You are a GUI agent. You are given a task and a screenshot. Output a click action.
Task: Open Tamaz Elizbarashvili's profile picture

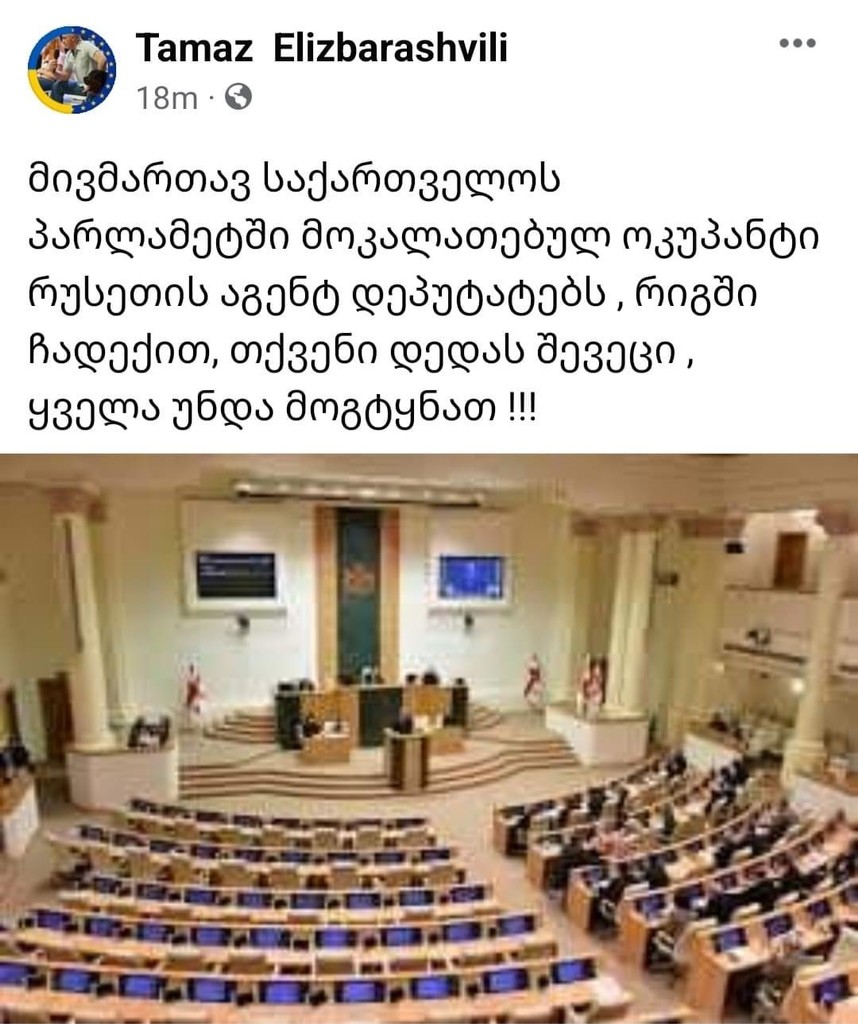coord(72,69)
